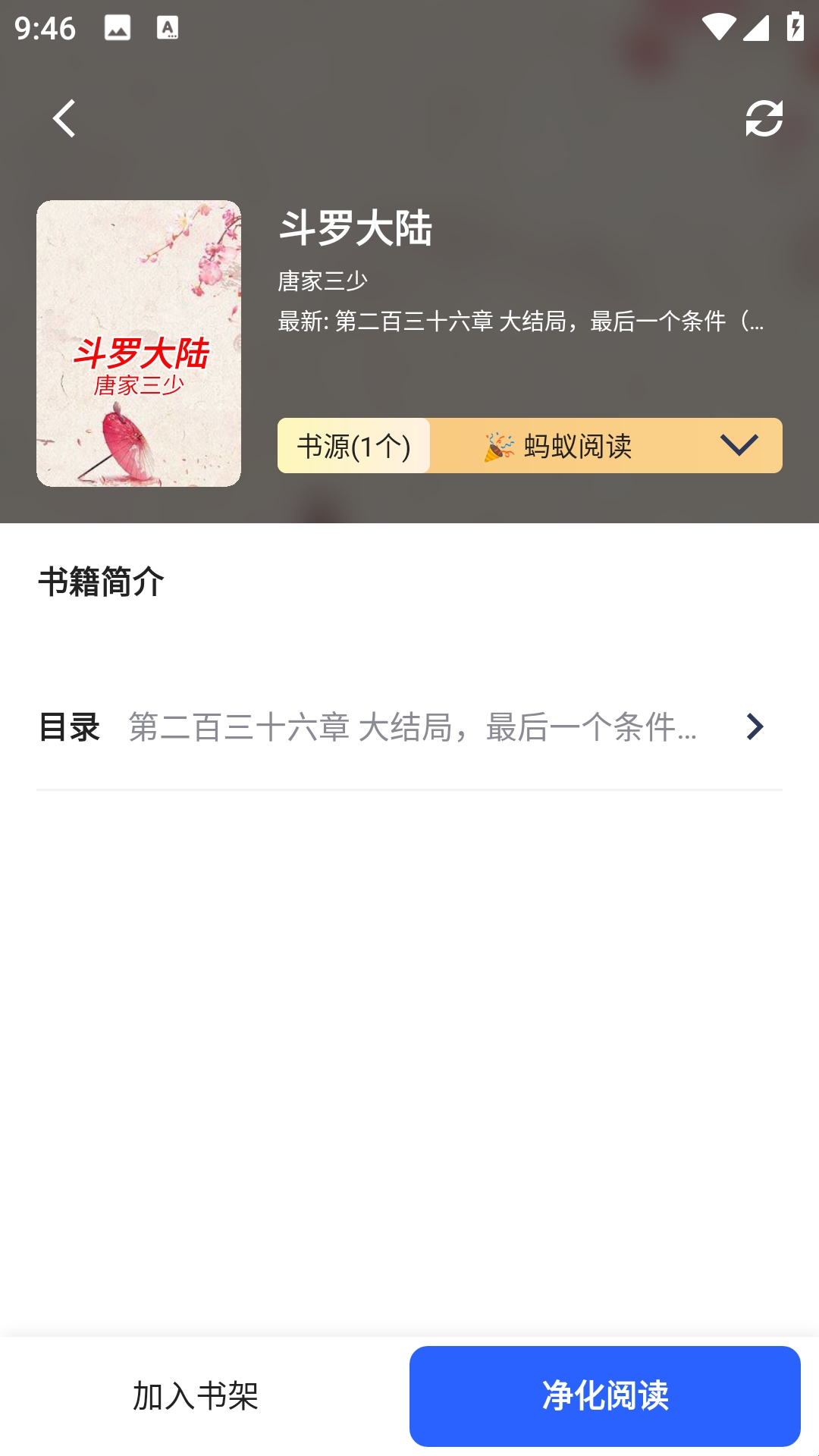Tap 加入书架 to add book
The image size is (819, 1456).
pos(196,1395)
